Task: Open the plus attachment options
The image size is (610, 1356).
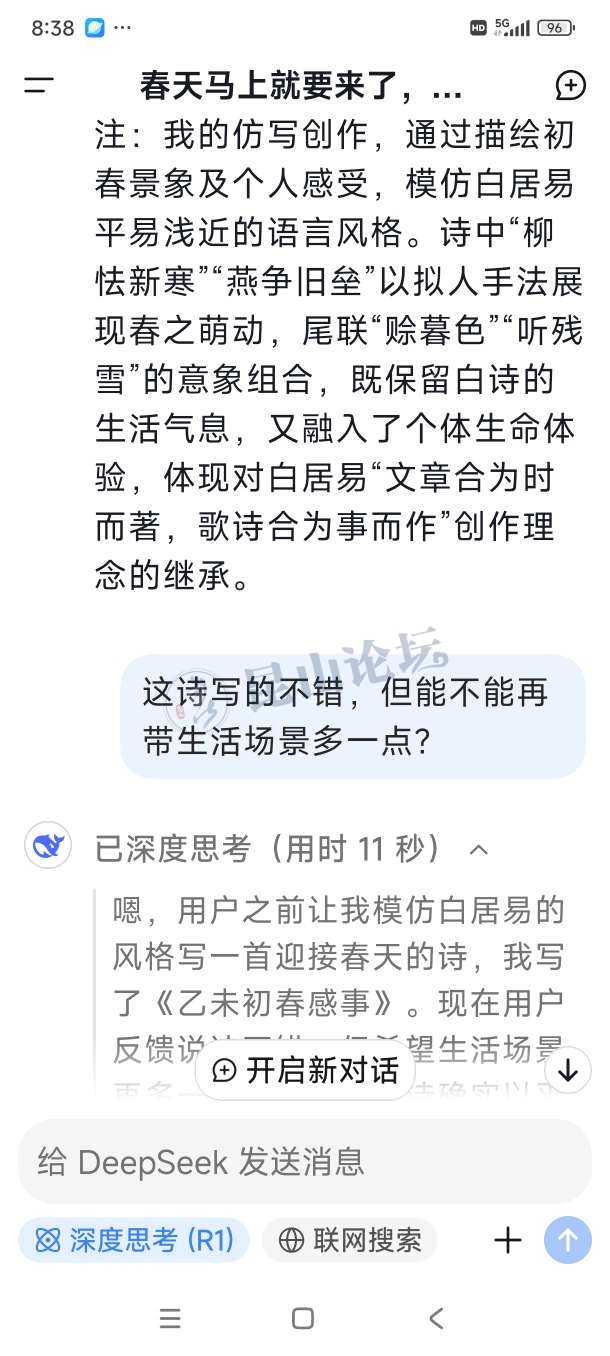Action: tap(508, 1241)
